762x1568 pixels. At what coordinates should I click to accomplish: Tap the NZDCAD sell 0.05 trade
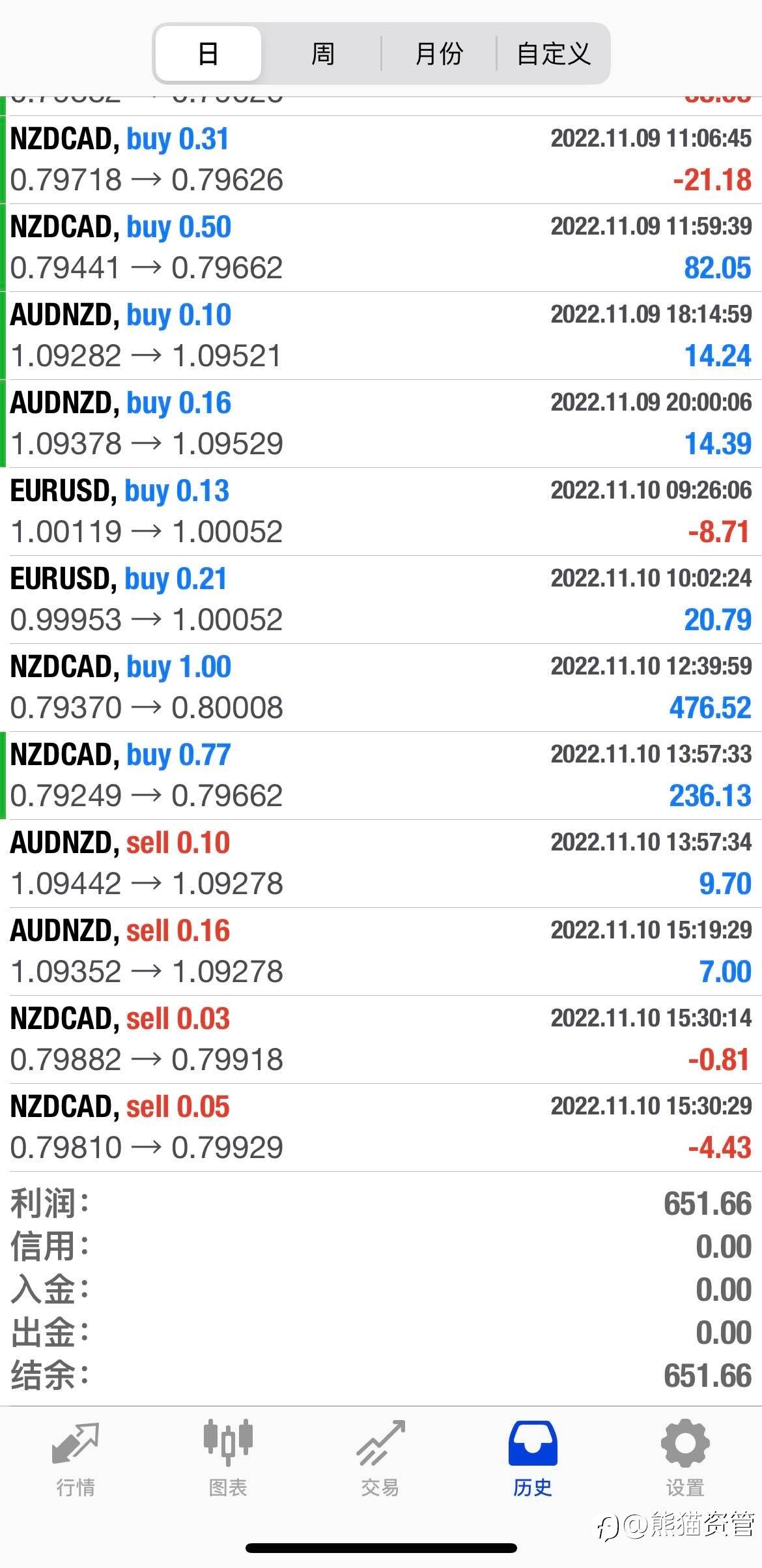pyautogui.click(x=381, y=1127)
